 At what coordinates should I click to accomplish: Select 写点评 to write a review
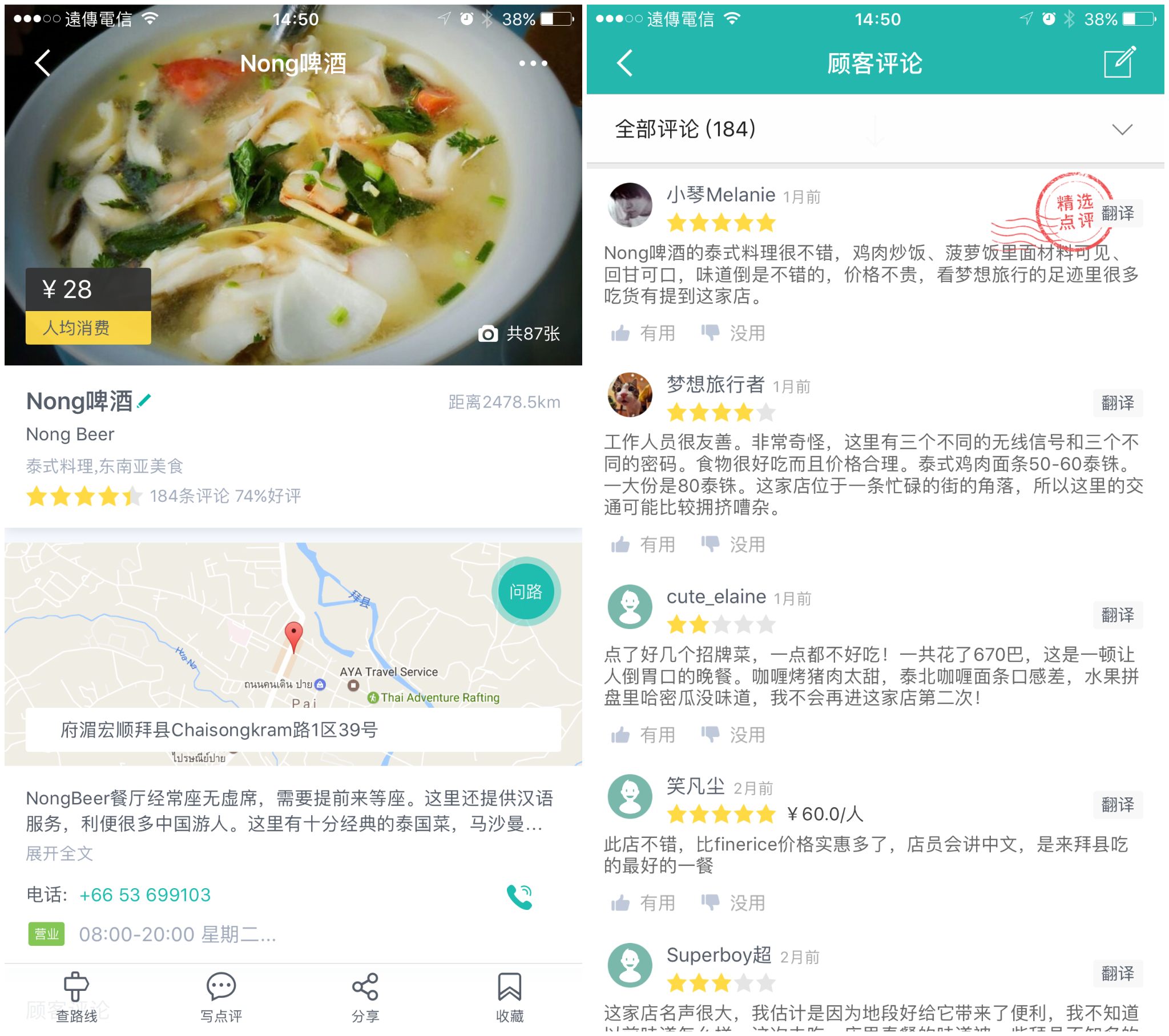point(221,997)
